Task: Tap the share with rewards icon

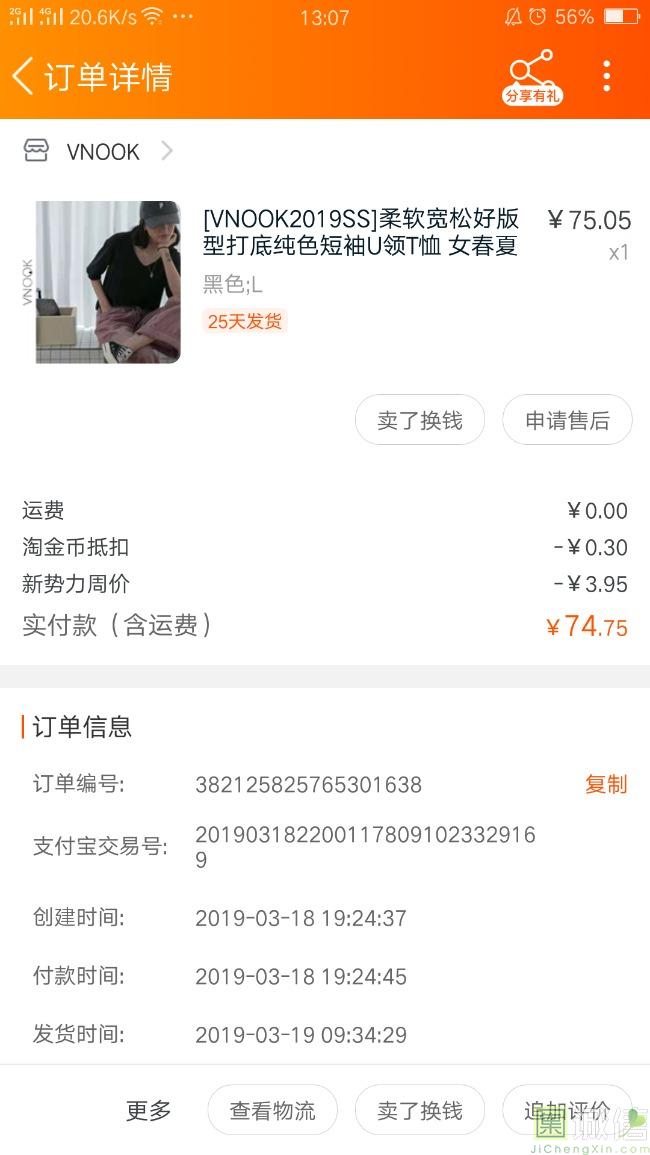Action: coord(531,76)
